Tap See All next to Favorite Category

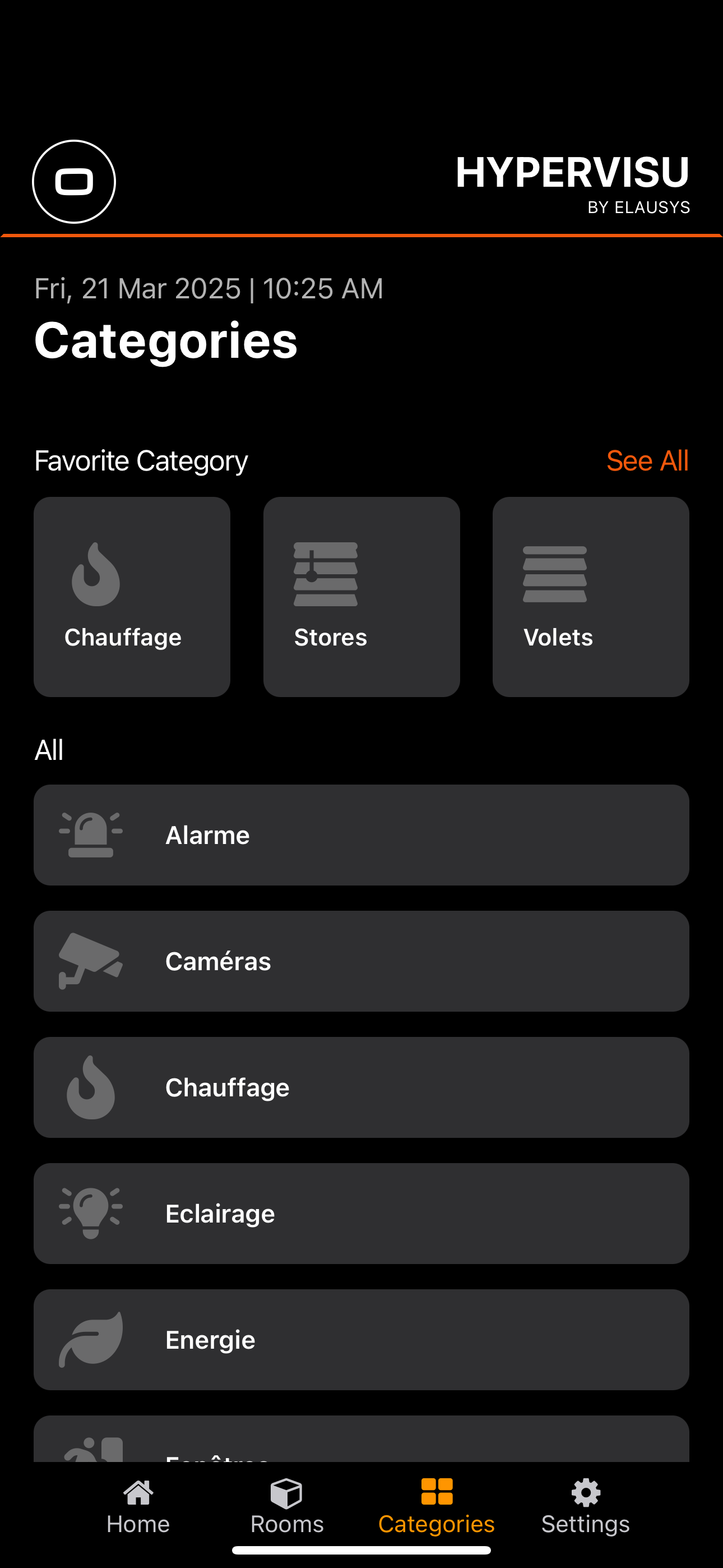coord(647,461)
